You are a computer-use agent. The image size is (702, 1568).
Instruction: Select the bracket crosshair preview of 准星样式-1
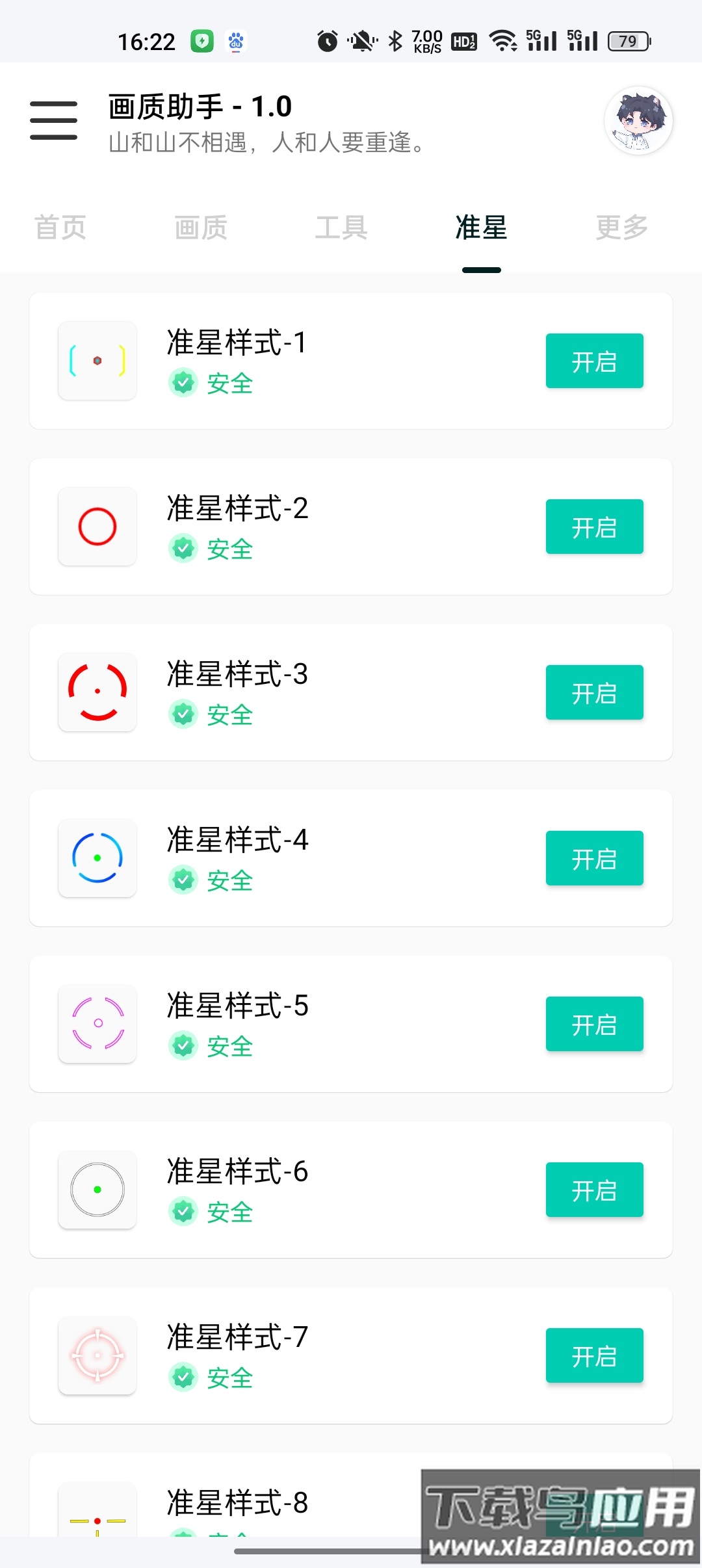(96, 361)
